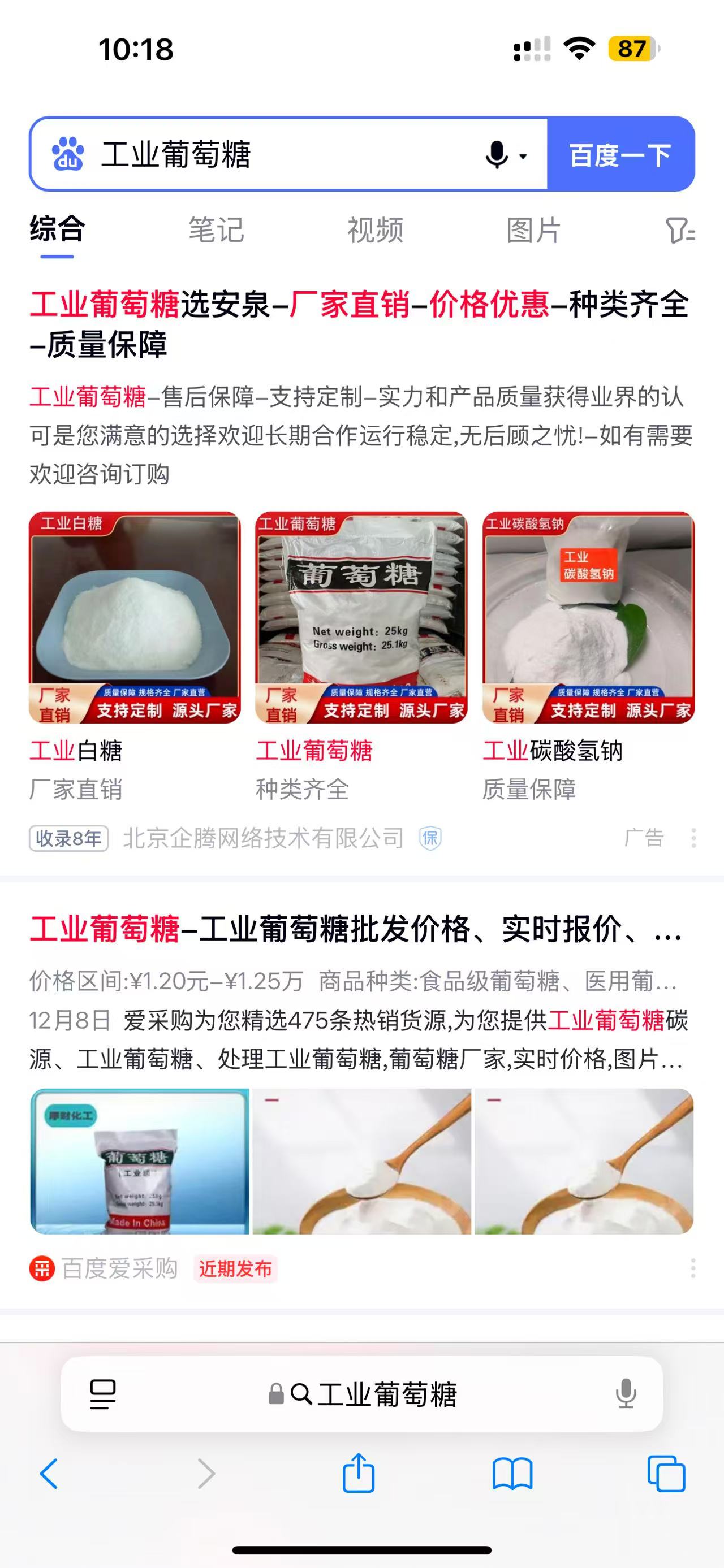Switch to the 视频 tab
The width and height of the screenshot is (724, 1568).
point(375,230)
